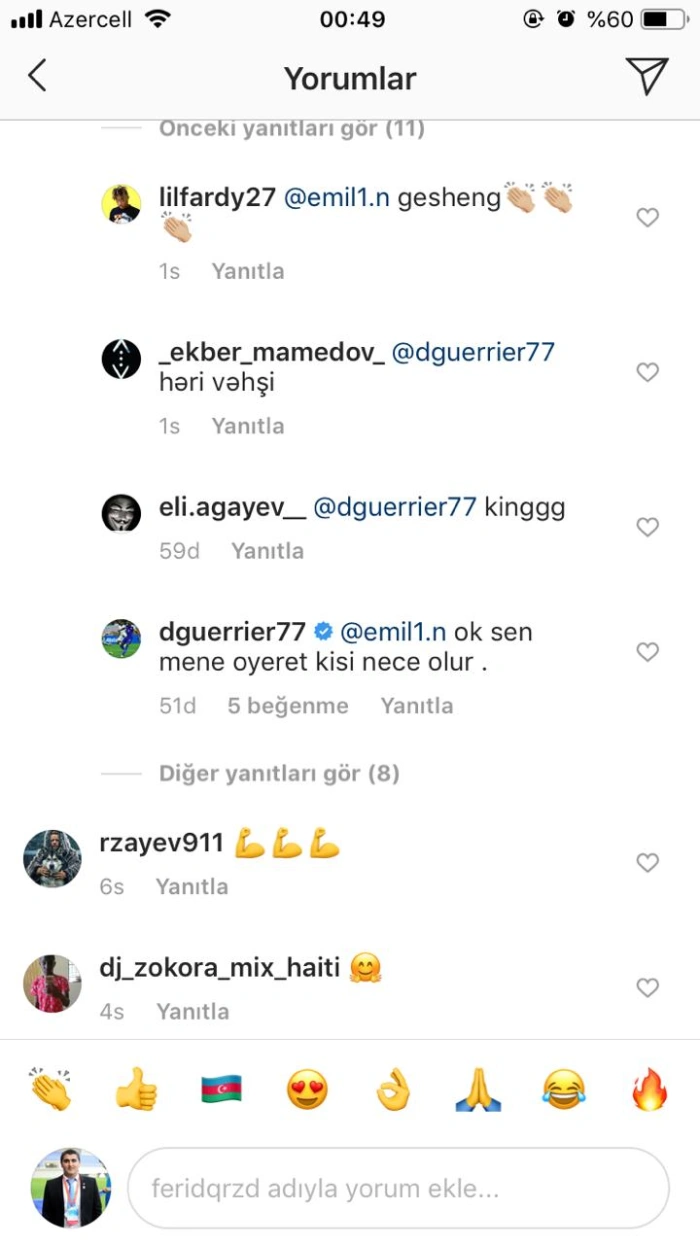Screen dimensions: 700x1244
Task: Like rzayev911's comment
Action: [648, 862]
